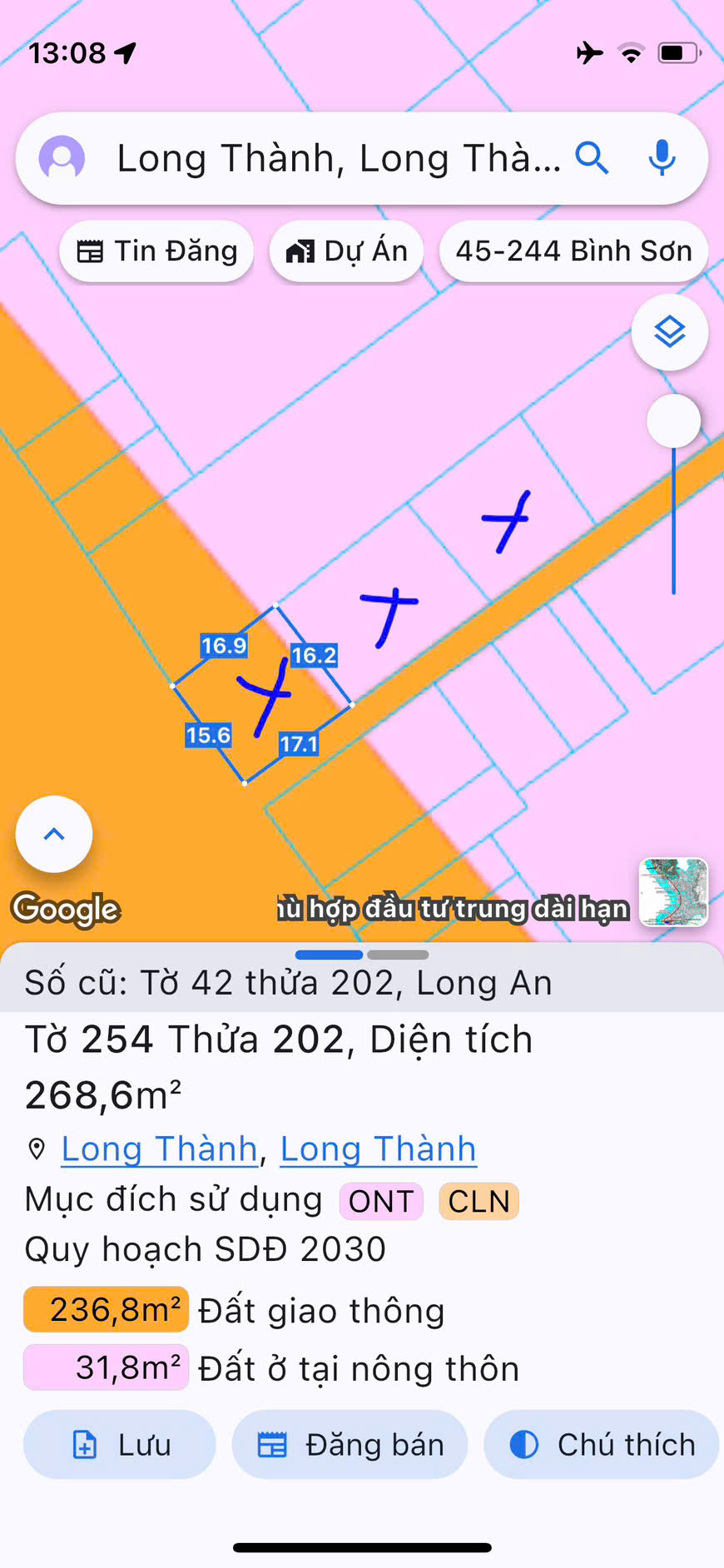Edit the Long Thành search field
724x1568 pixels.
click(337, 158)
